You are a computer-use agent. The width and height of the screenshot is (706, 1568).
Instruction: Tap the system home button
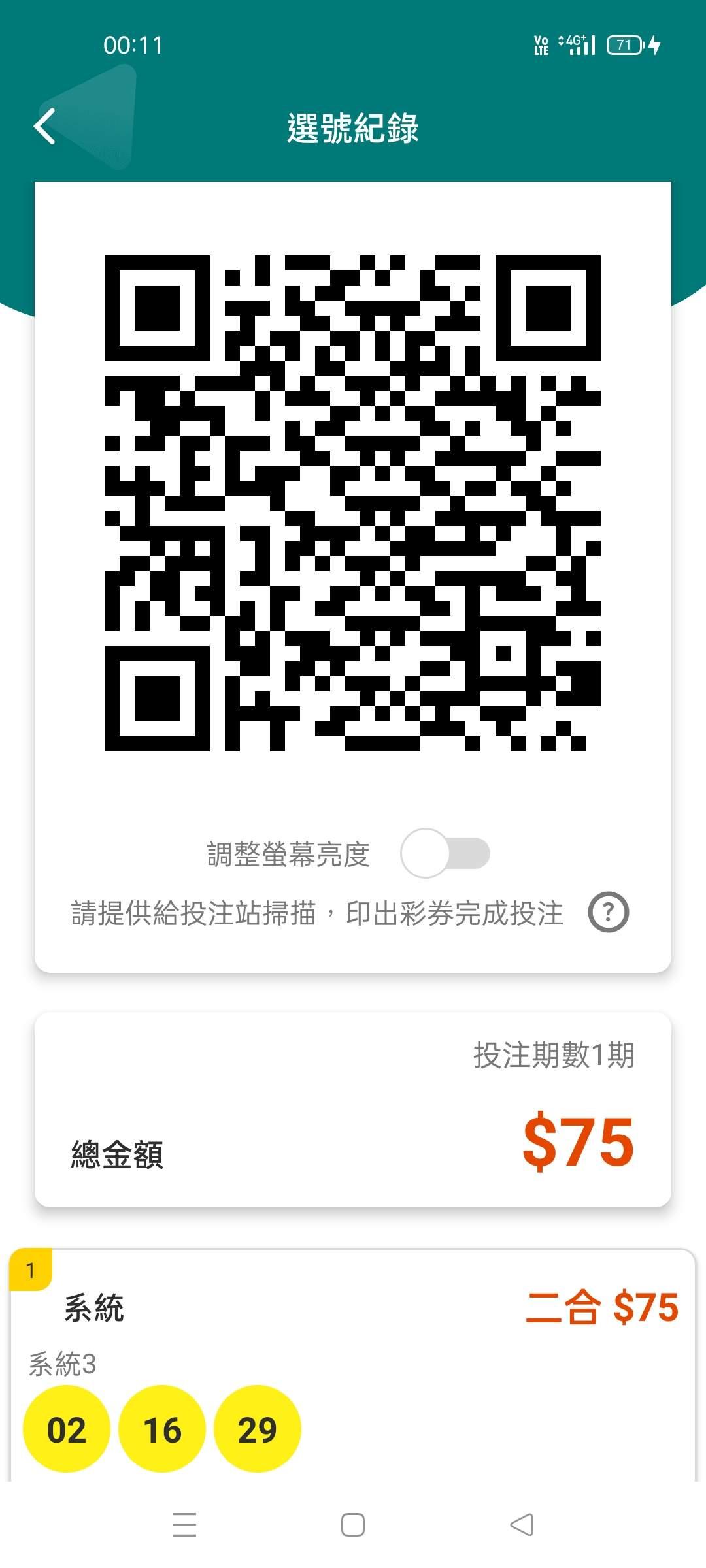click(353, 1525)
